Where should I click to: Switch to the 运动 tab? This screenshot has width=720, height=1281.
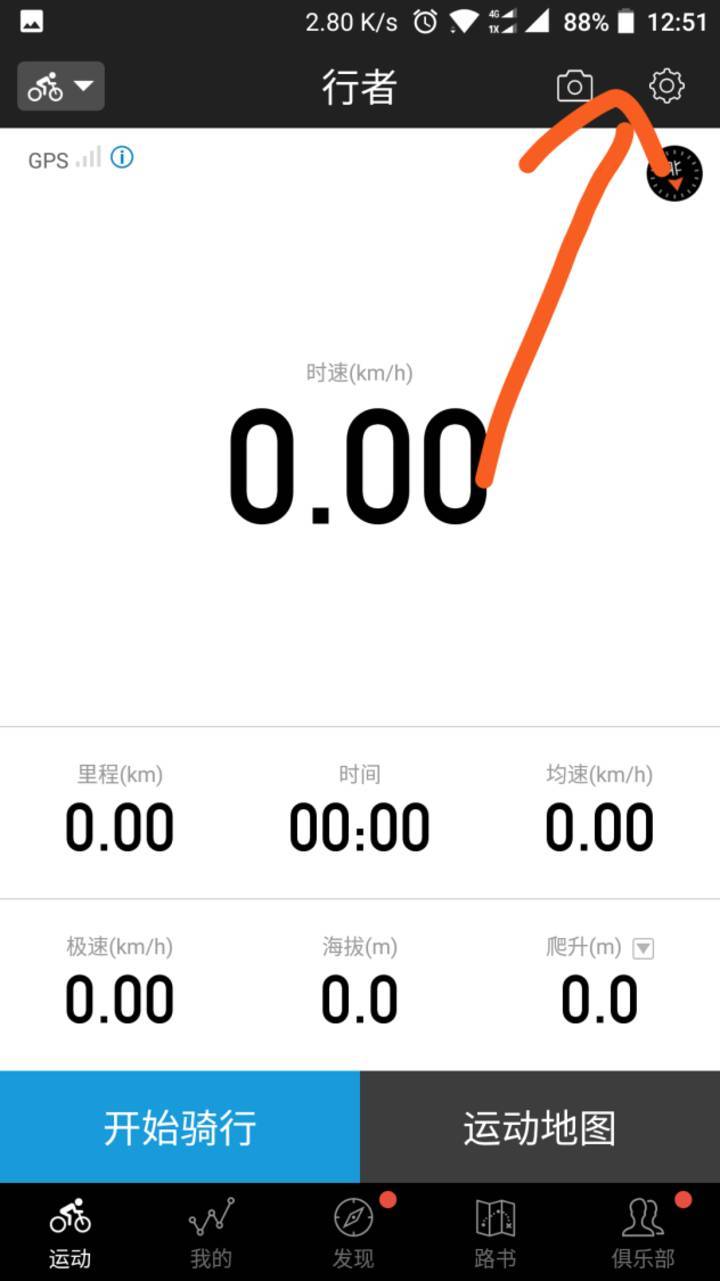[70, 1232]
